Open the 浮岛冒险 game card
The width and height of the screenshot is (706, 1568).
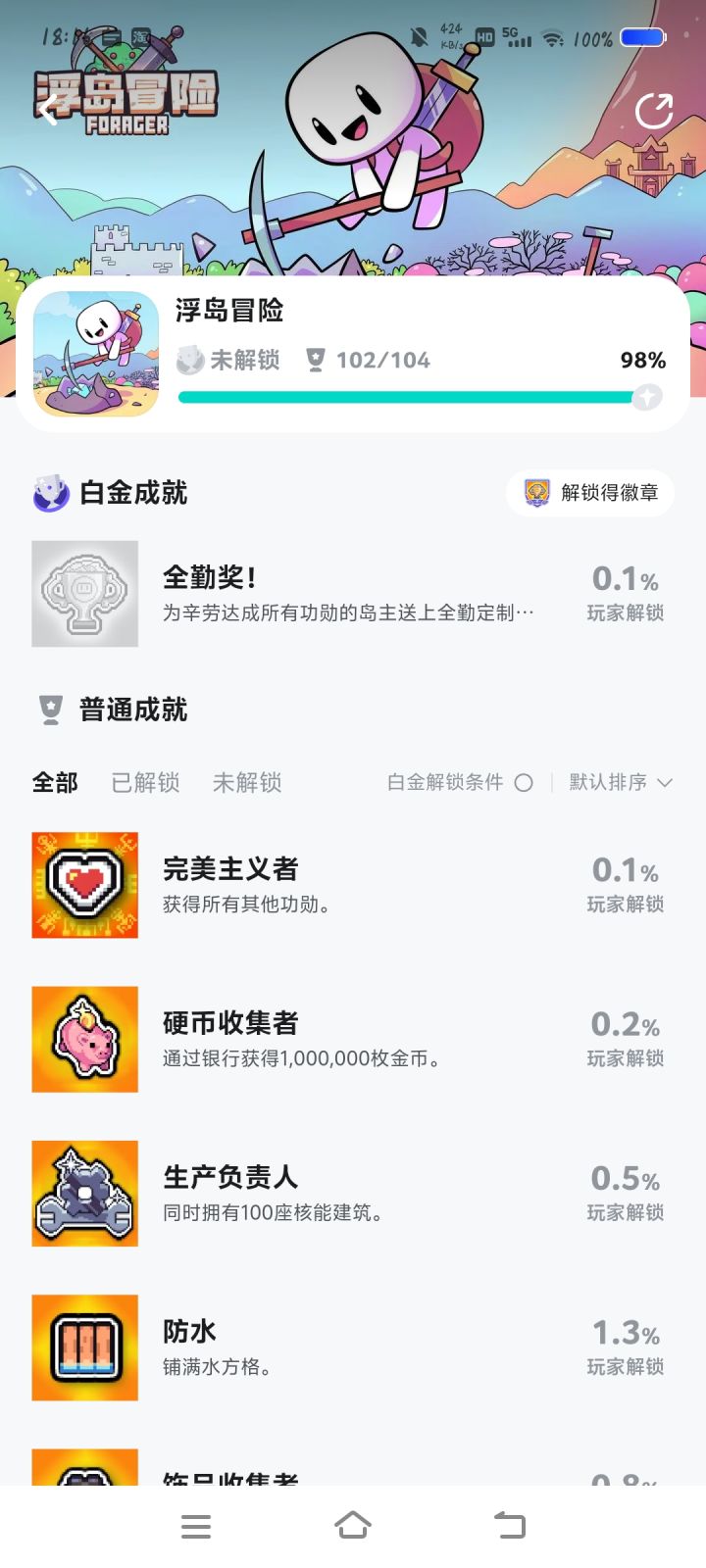coord(353,355)
